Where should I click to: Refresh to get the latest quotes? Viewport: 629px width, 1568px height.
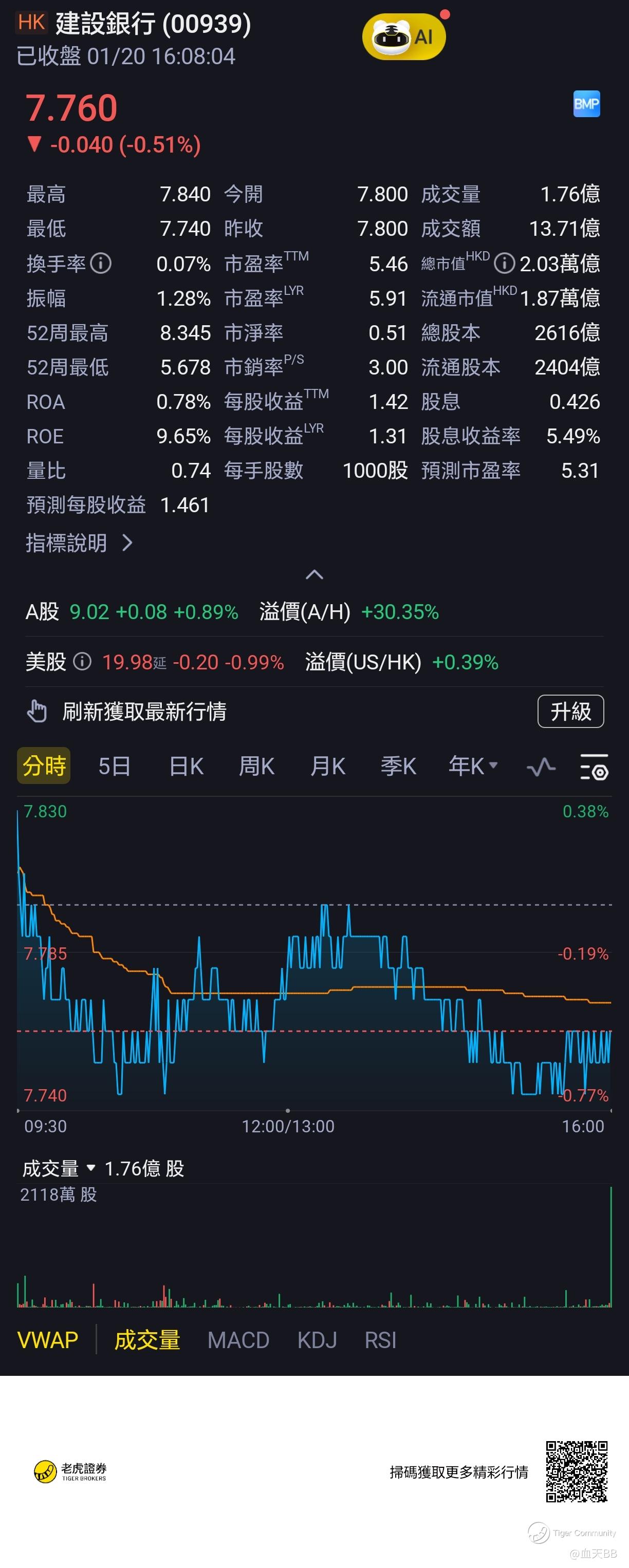point(144,711)
